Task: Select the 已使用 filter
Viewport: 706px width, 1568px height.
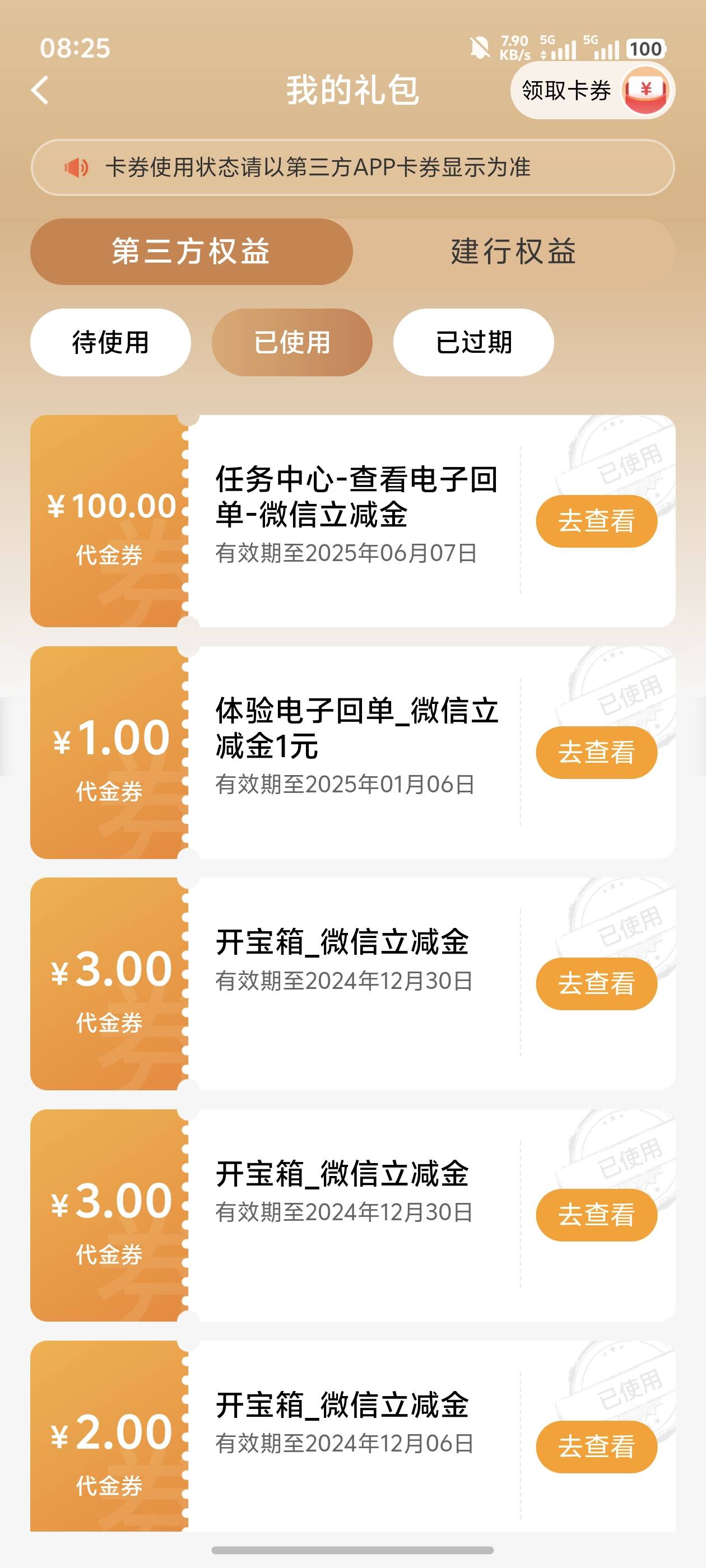Action: pyautogui.click(x=292, y=342)
